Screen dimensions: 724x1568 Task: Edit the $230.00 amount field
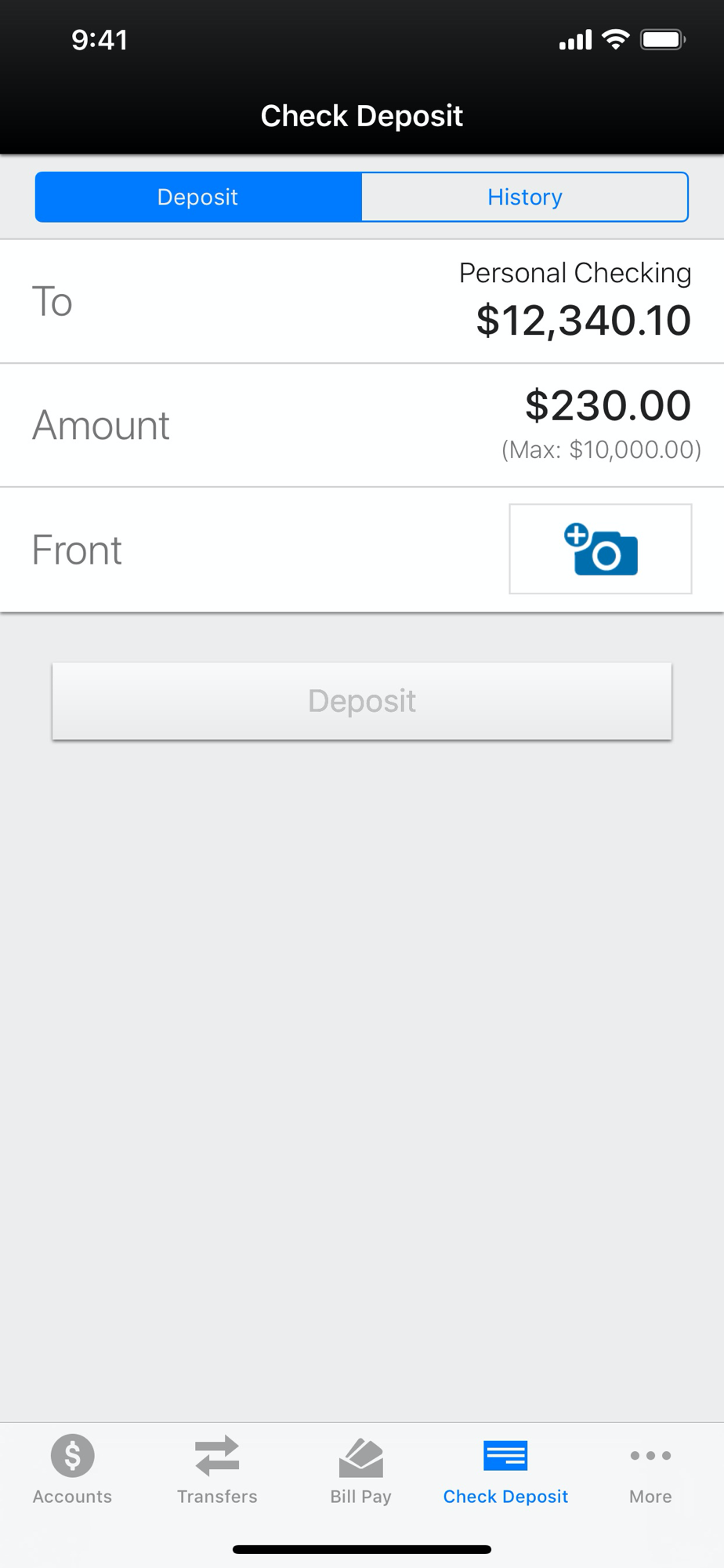coord(362,425)
